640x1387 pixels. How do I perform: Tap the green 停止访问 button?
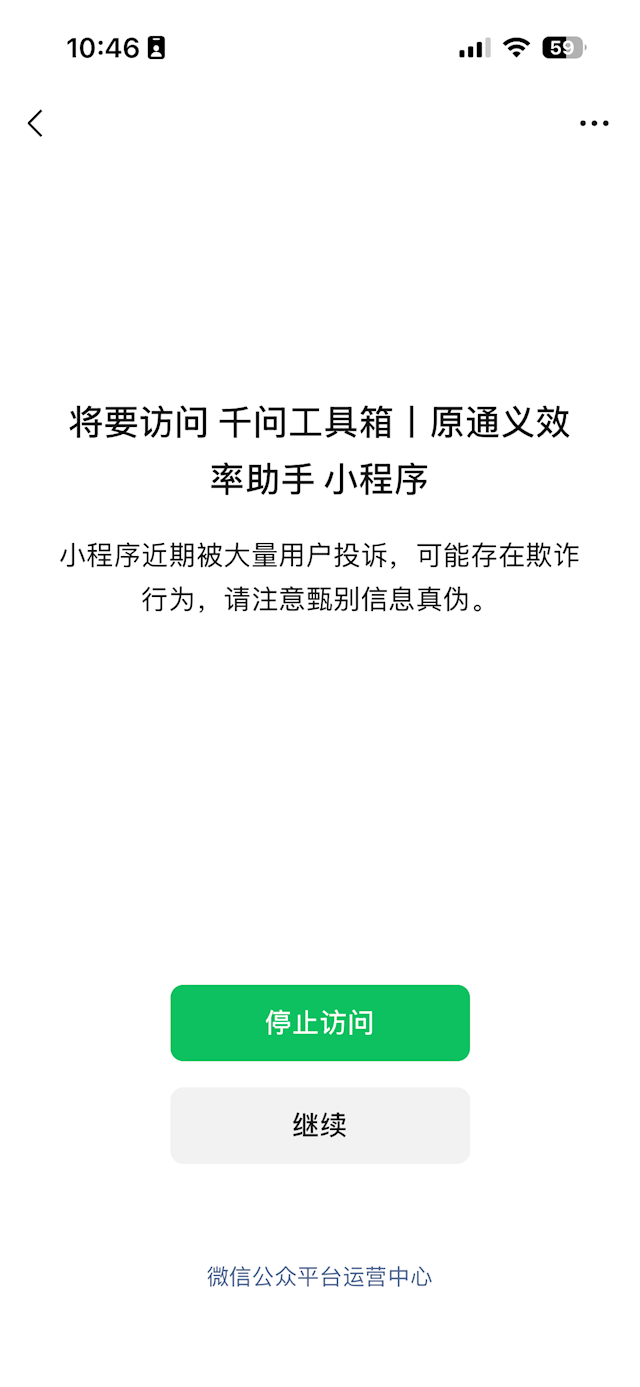click(320, 1023)
